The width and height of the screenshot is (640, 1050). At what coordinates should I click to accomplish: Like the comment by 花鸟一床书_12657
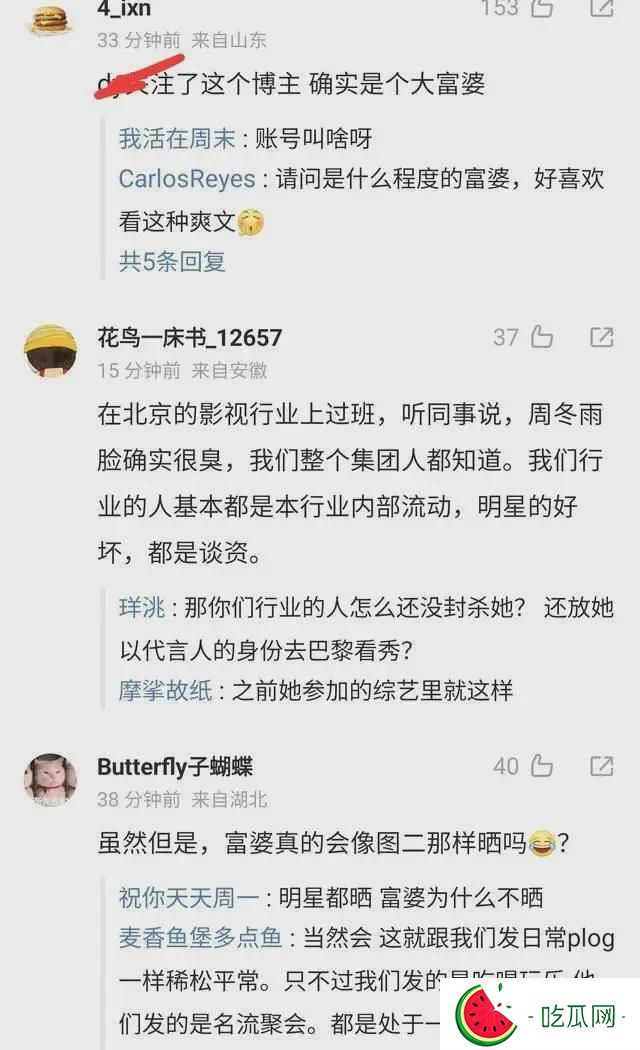542,337
